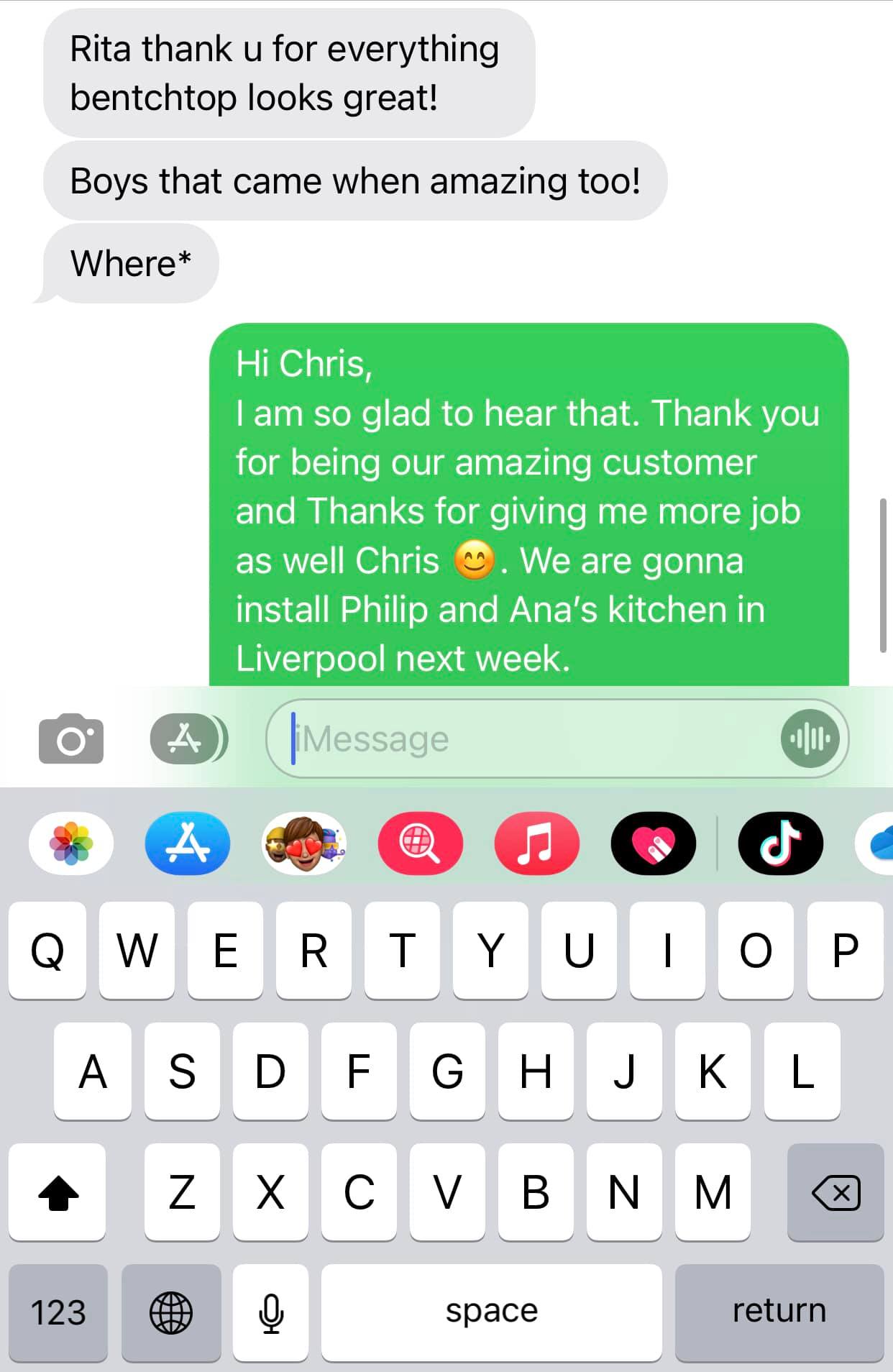Start dictation with the microphone key

(x=271, y=1312)
